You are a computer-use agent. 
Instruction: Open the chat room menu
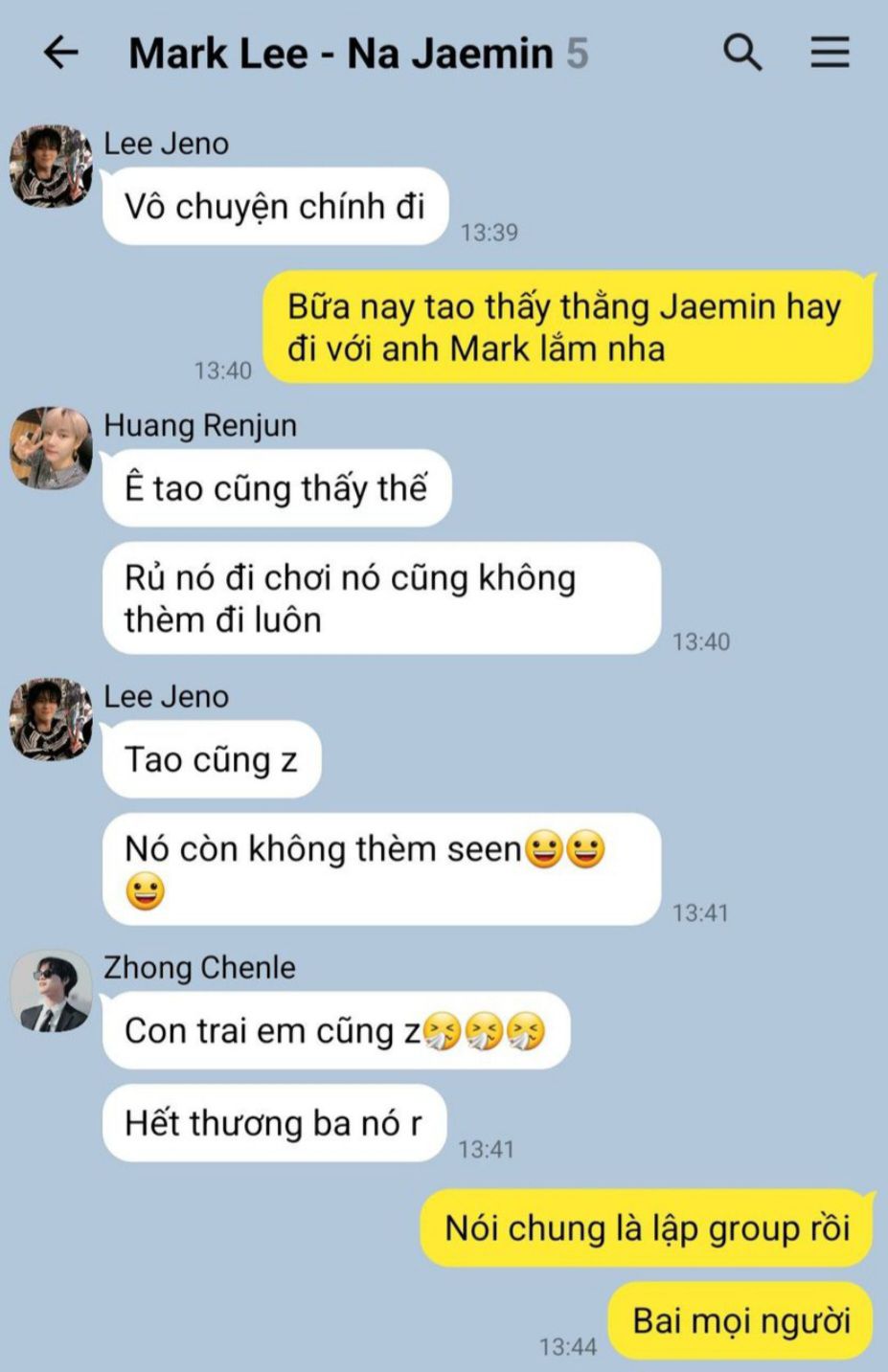click(830, 52)
